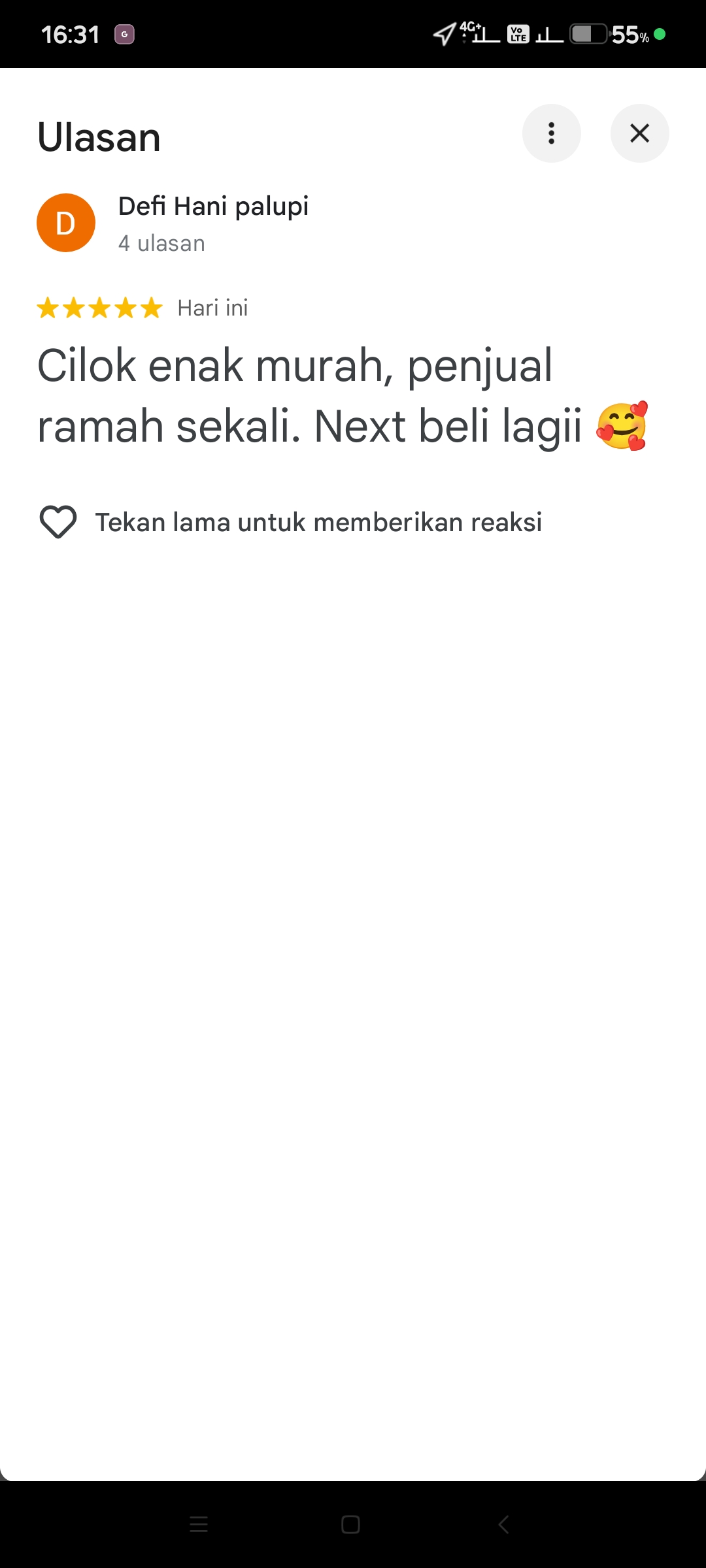Like the review with the heart icon
This screenshot has width=706, height=1568.
click(58, 522)
